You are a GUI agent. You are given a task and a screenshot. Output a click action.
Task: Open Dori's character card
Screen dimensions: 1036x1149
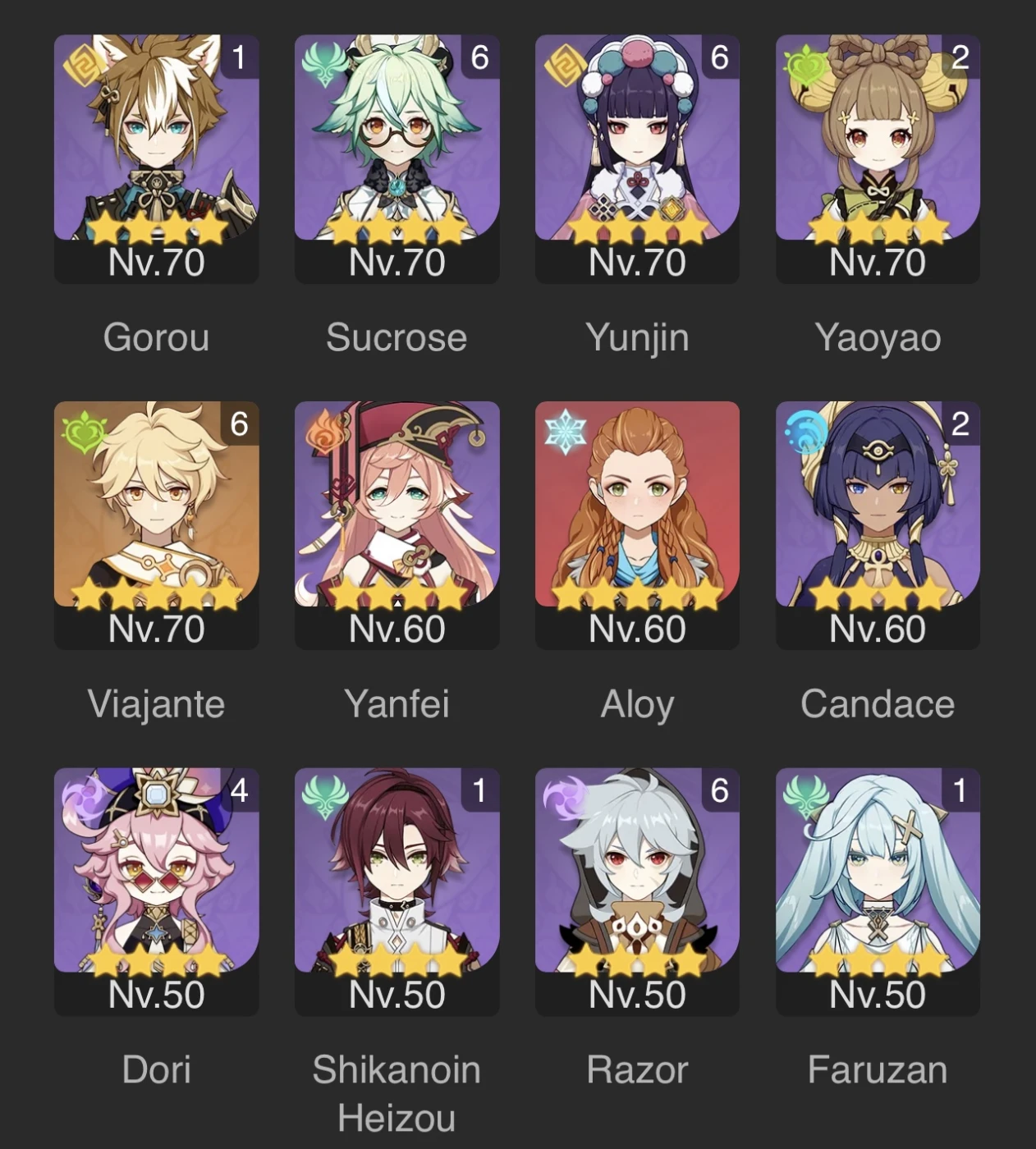coord(156,881)
